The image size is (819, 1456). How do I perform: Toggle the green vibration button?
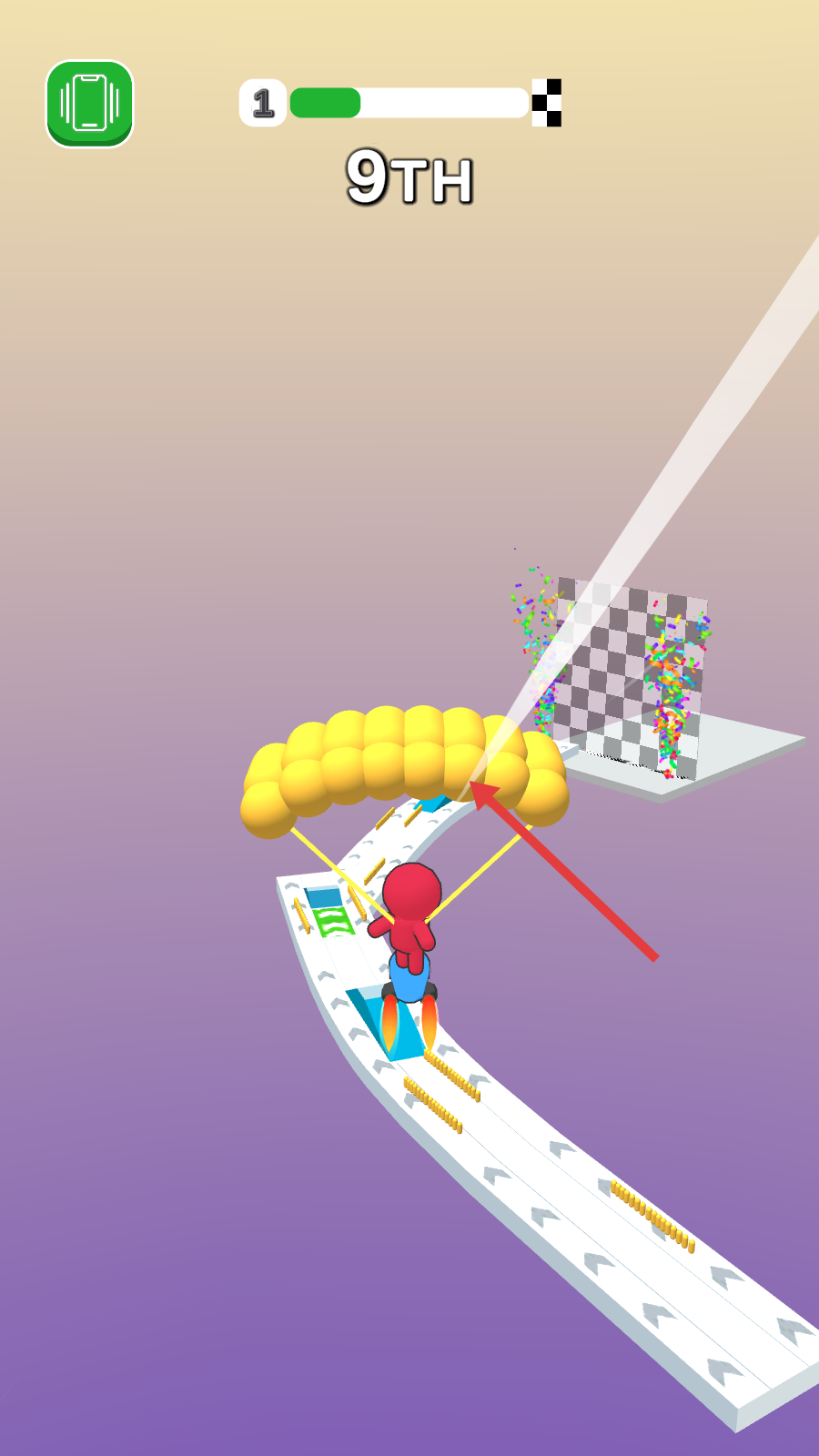(89, 103)
